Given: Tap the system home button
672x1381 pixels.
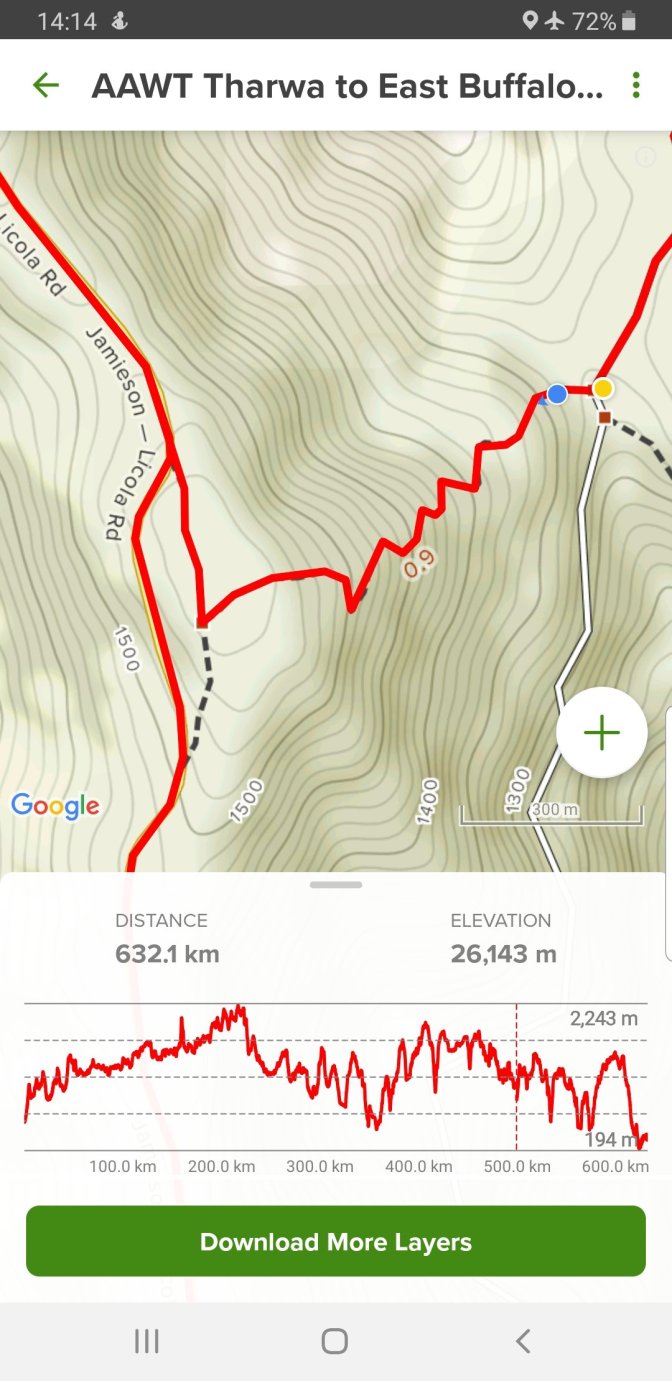Looking at the screenshot, I should (335, 1341).
